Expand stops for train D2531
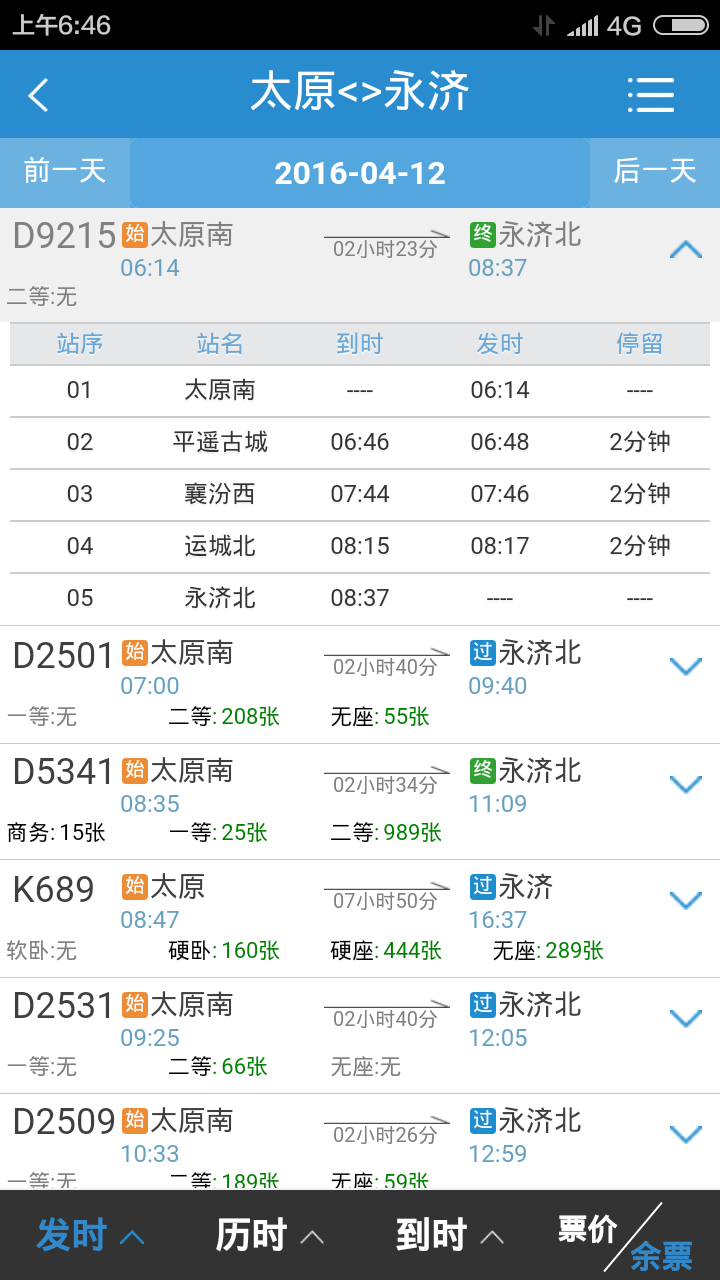720x1280 pixels. click(x=685, y=1019)
